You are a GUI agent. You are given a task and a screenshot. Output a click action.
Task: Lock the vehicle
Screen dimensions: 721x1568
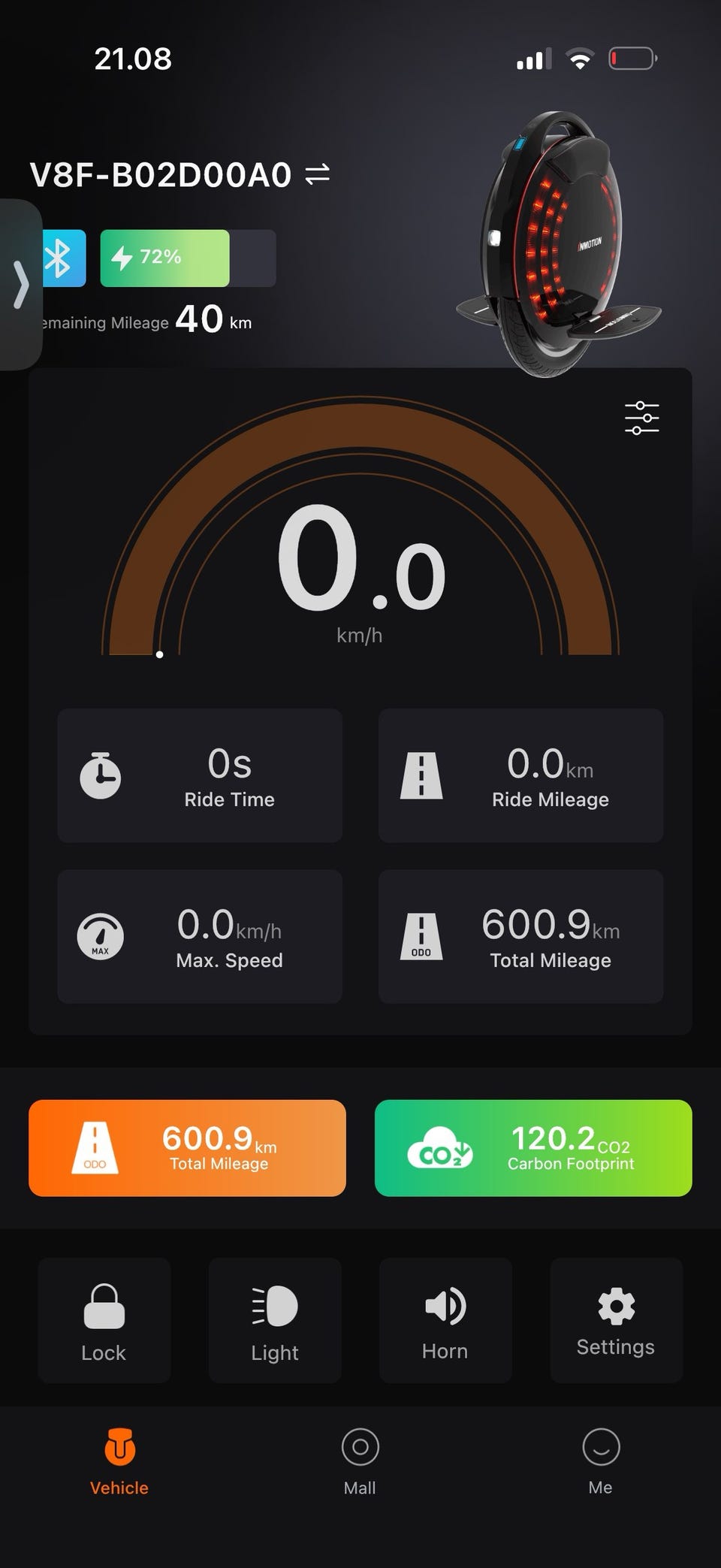104,1320
